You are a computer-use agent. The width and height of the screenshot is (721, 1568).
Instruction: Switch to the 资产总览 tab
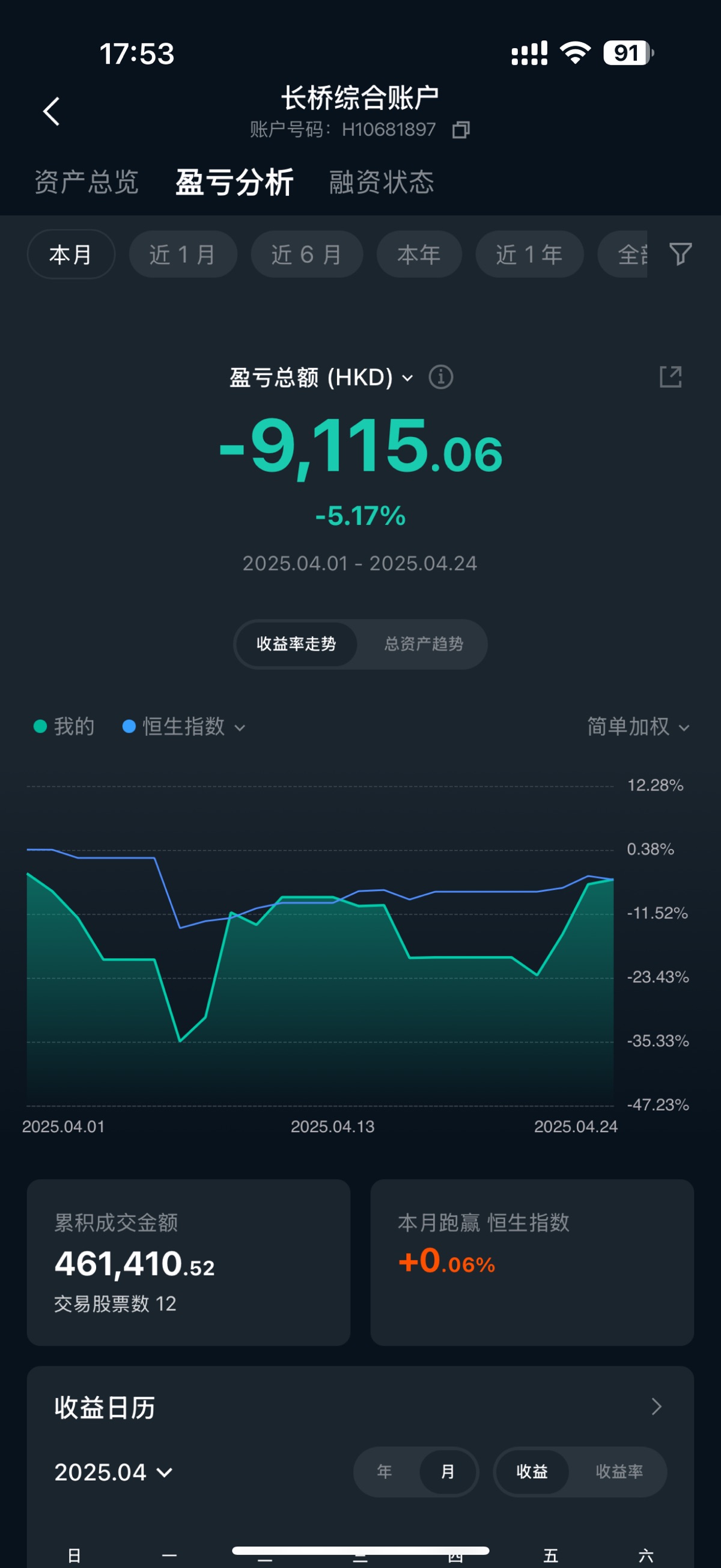[x=87, y=182]
